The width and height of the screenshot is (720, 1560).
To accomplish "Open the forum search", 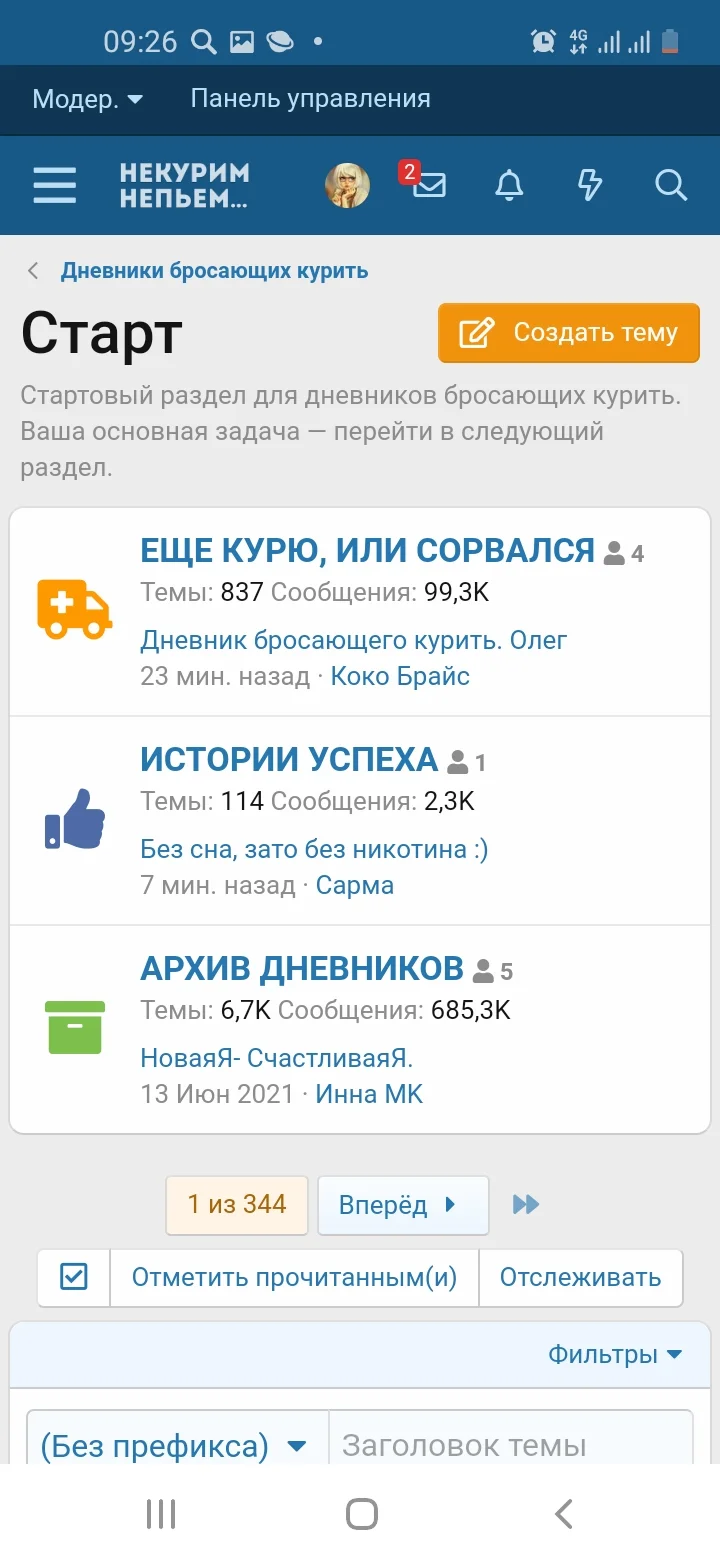I will [670, 186].
